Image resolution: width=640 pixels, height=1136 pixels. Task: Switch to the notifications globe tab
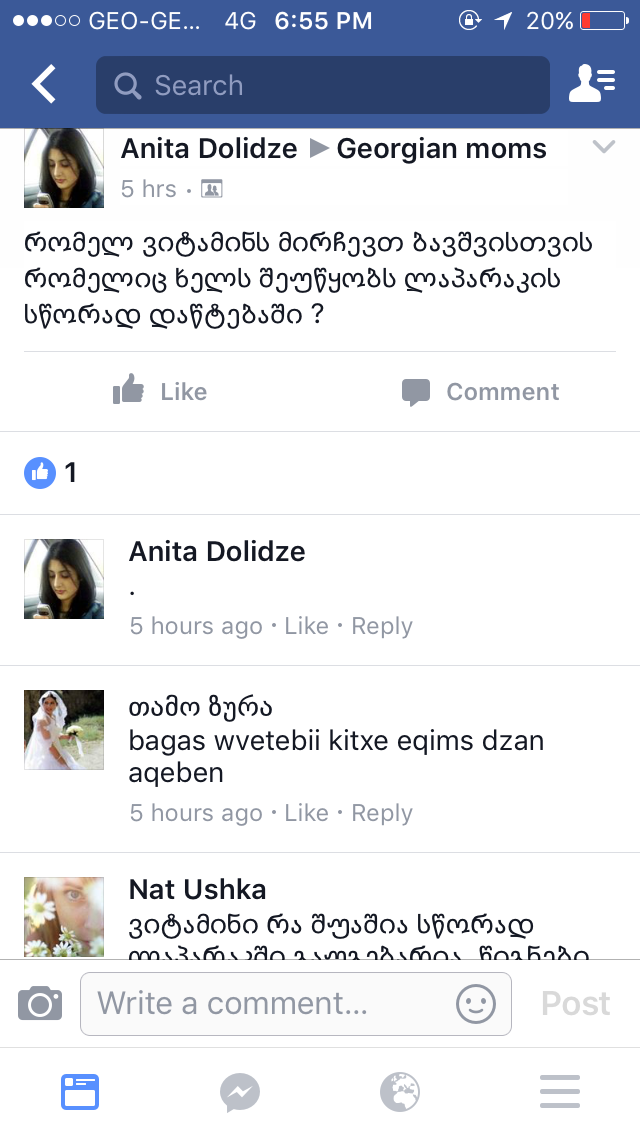[x=400, y=1092]
